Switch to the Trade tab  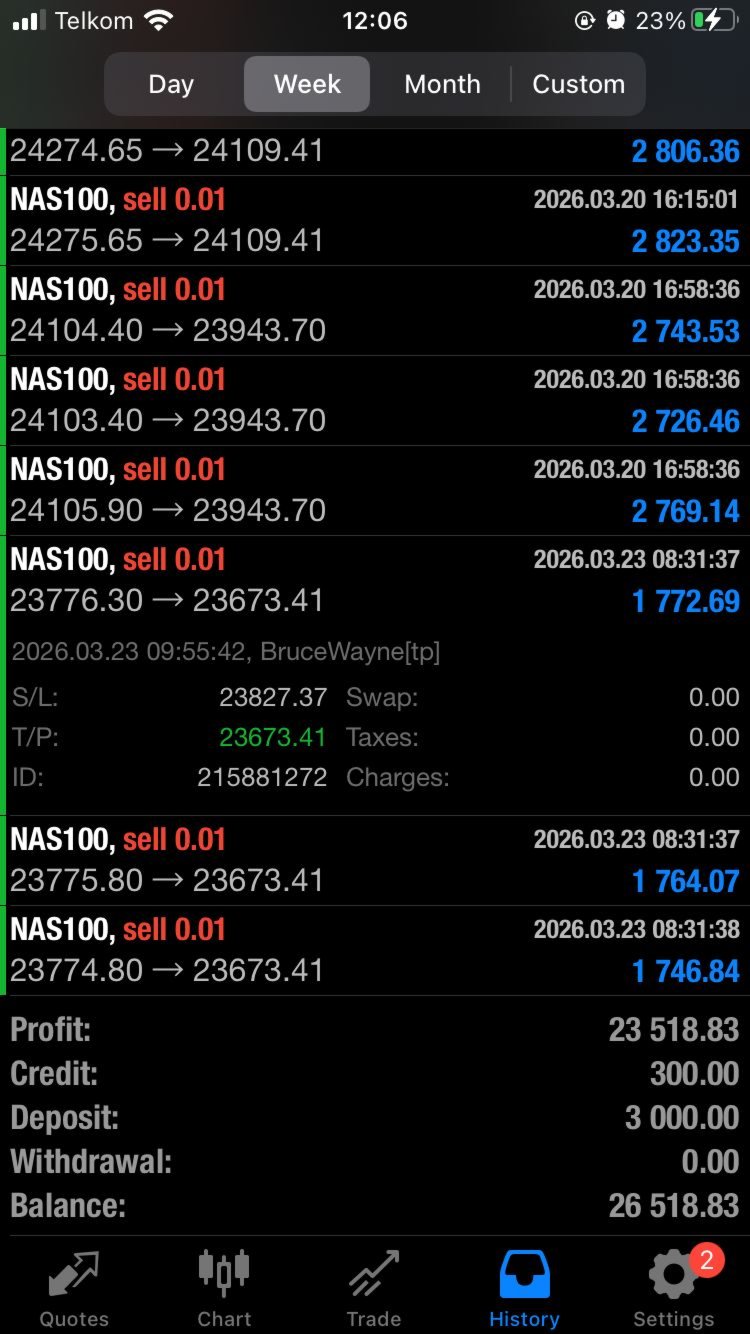click(374, 1288)
